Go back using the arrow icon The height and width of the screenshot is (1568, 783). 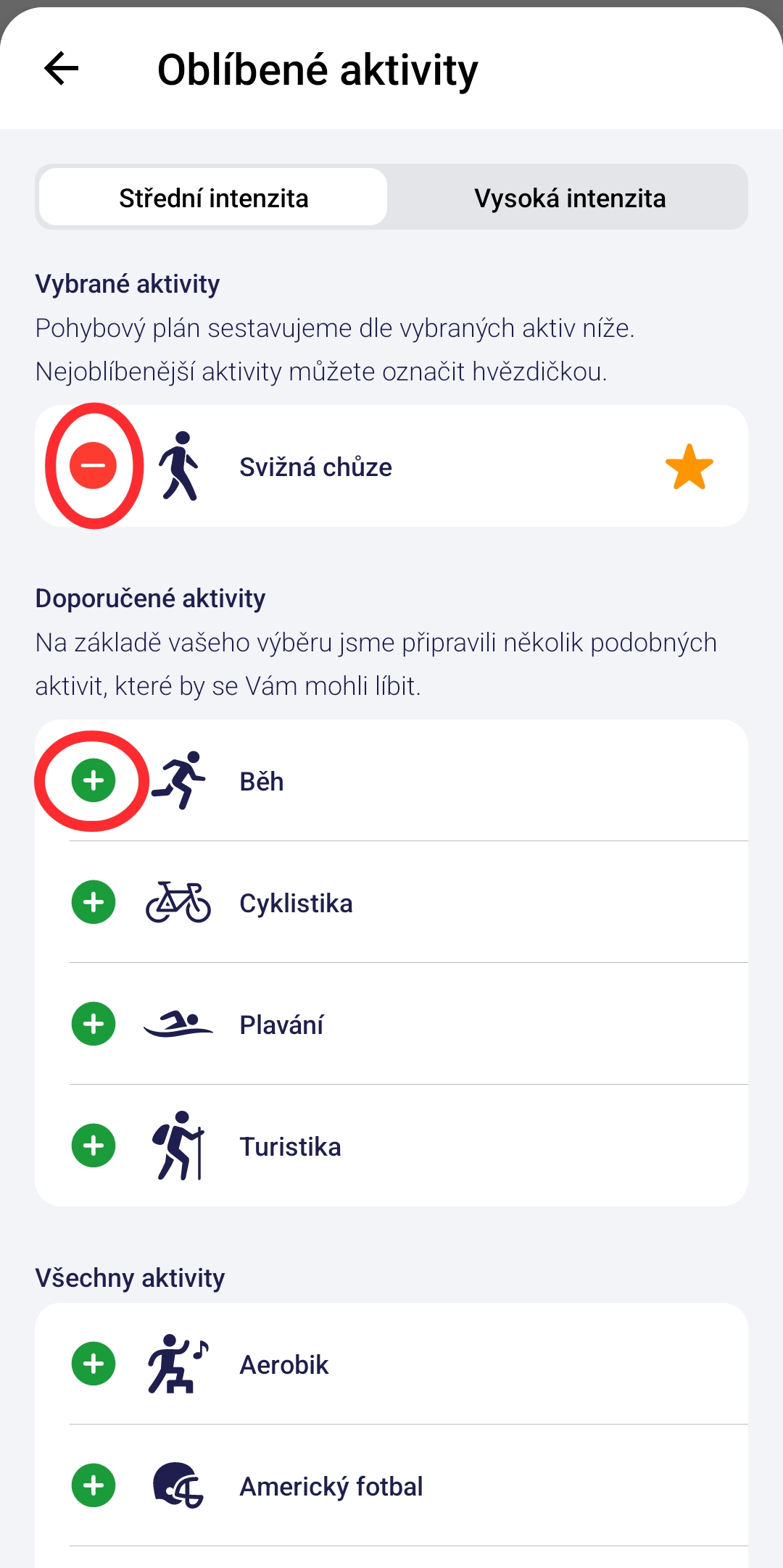62,69
